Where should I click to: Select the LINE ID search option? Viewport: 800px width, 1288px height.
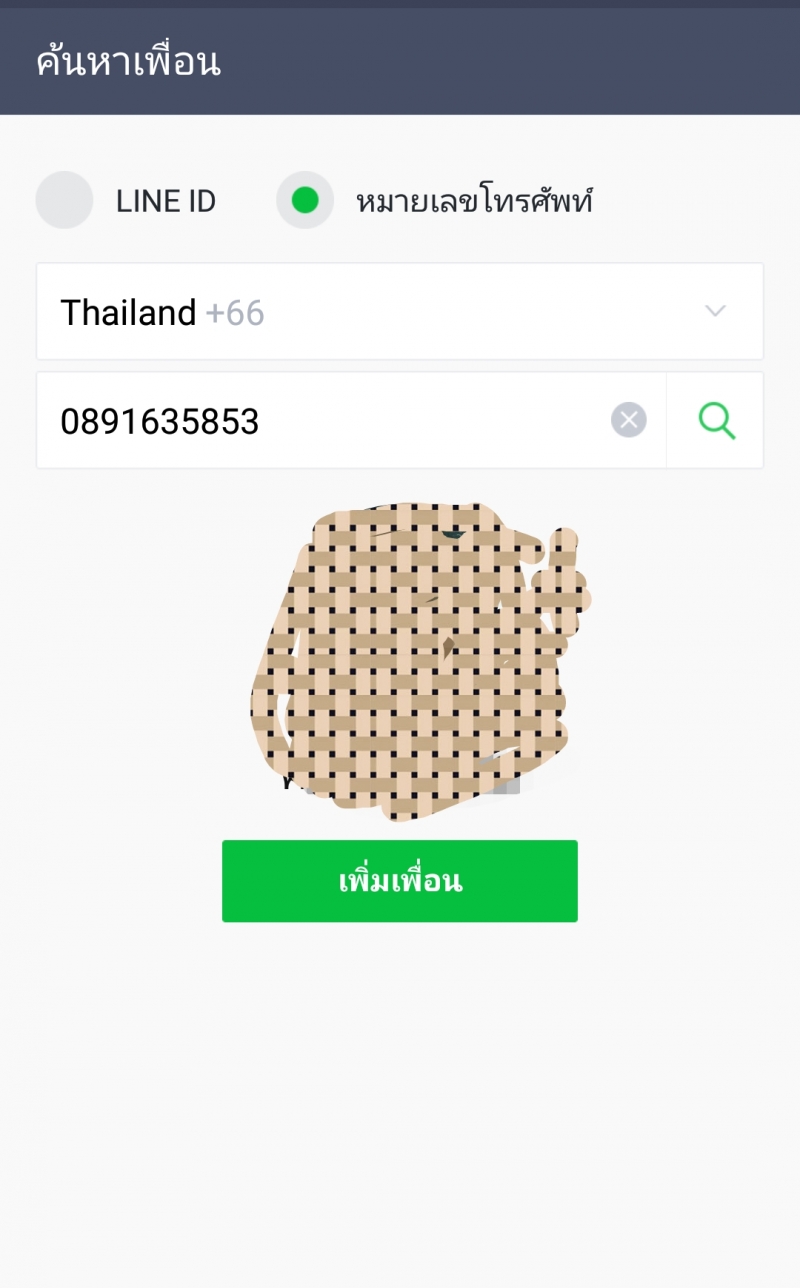(x=65, y=201)
